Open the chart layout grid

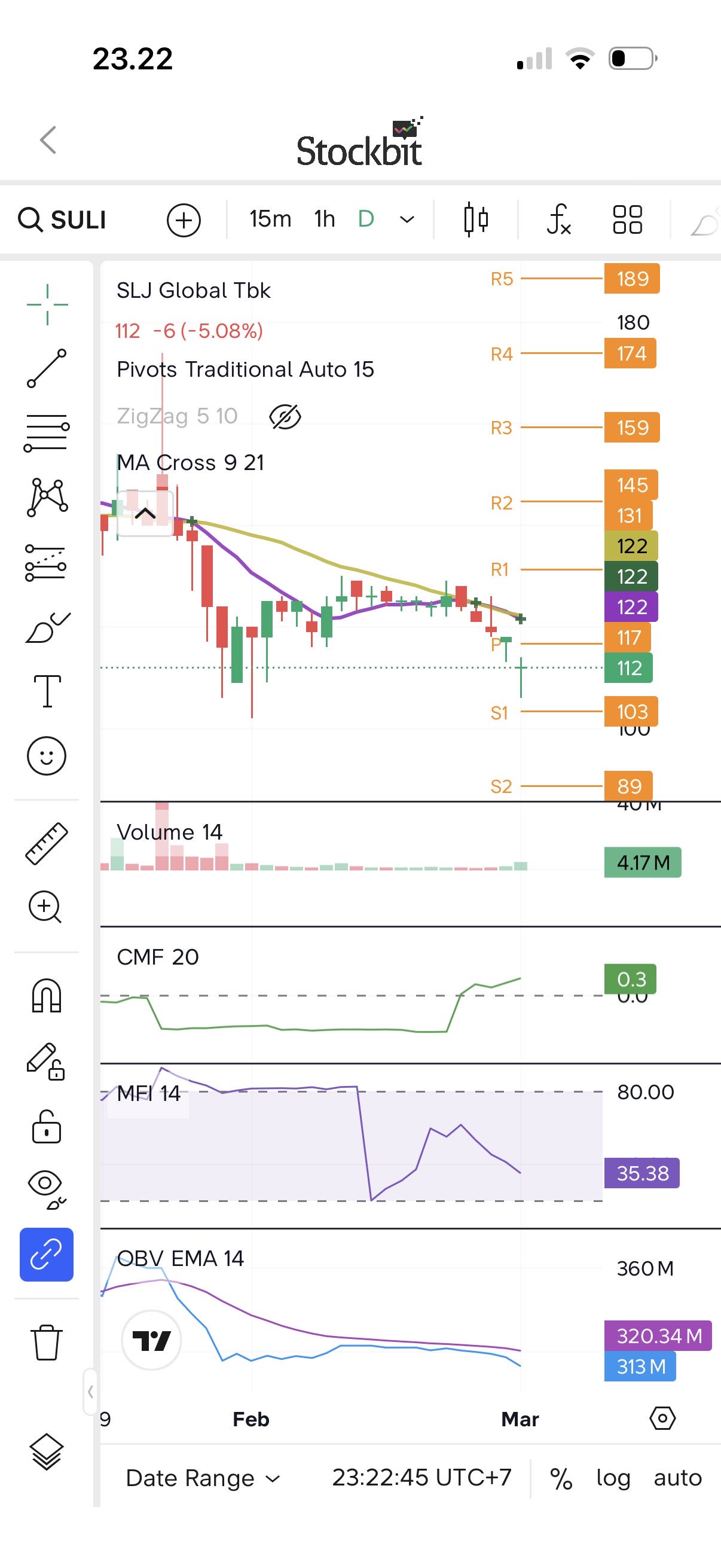(x=627, y=219)
